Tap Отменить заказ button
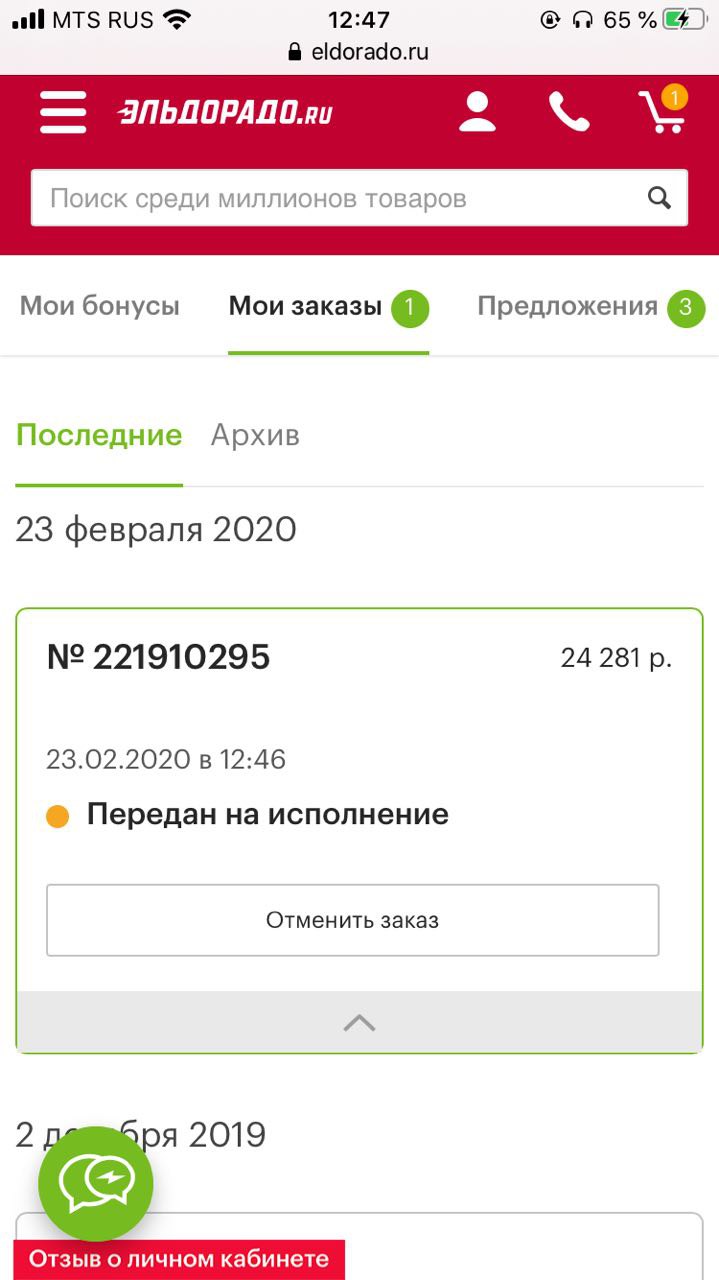This screenshot has height=1280, width=719. (x=352, y=920)
